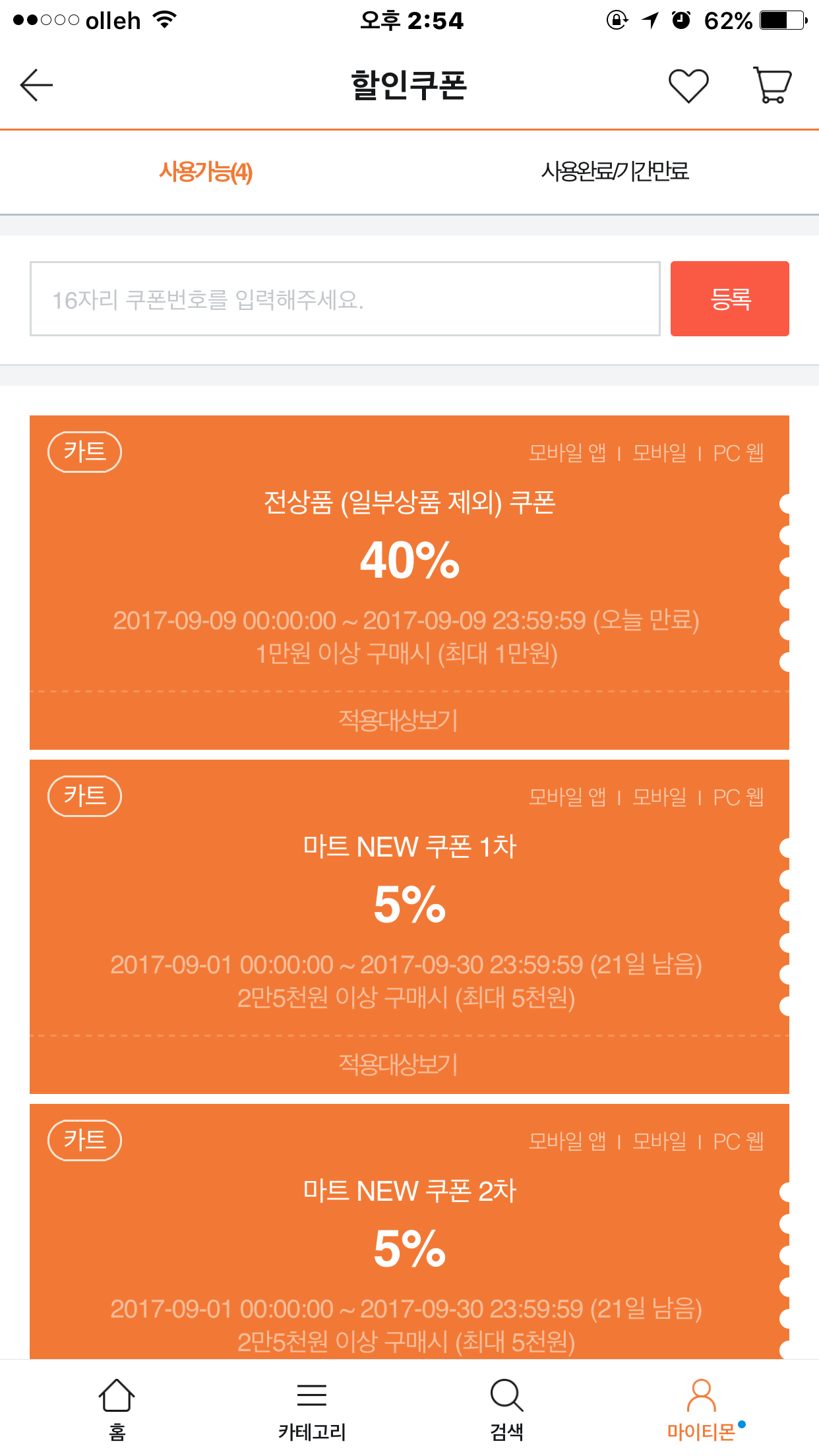View 적용대상보기 for the 40% coupon

click(x=398, y=720)
